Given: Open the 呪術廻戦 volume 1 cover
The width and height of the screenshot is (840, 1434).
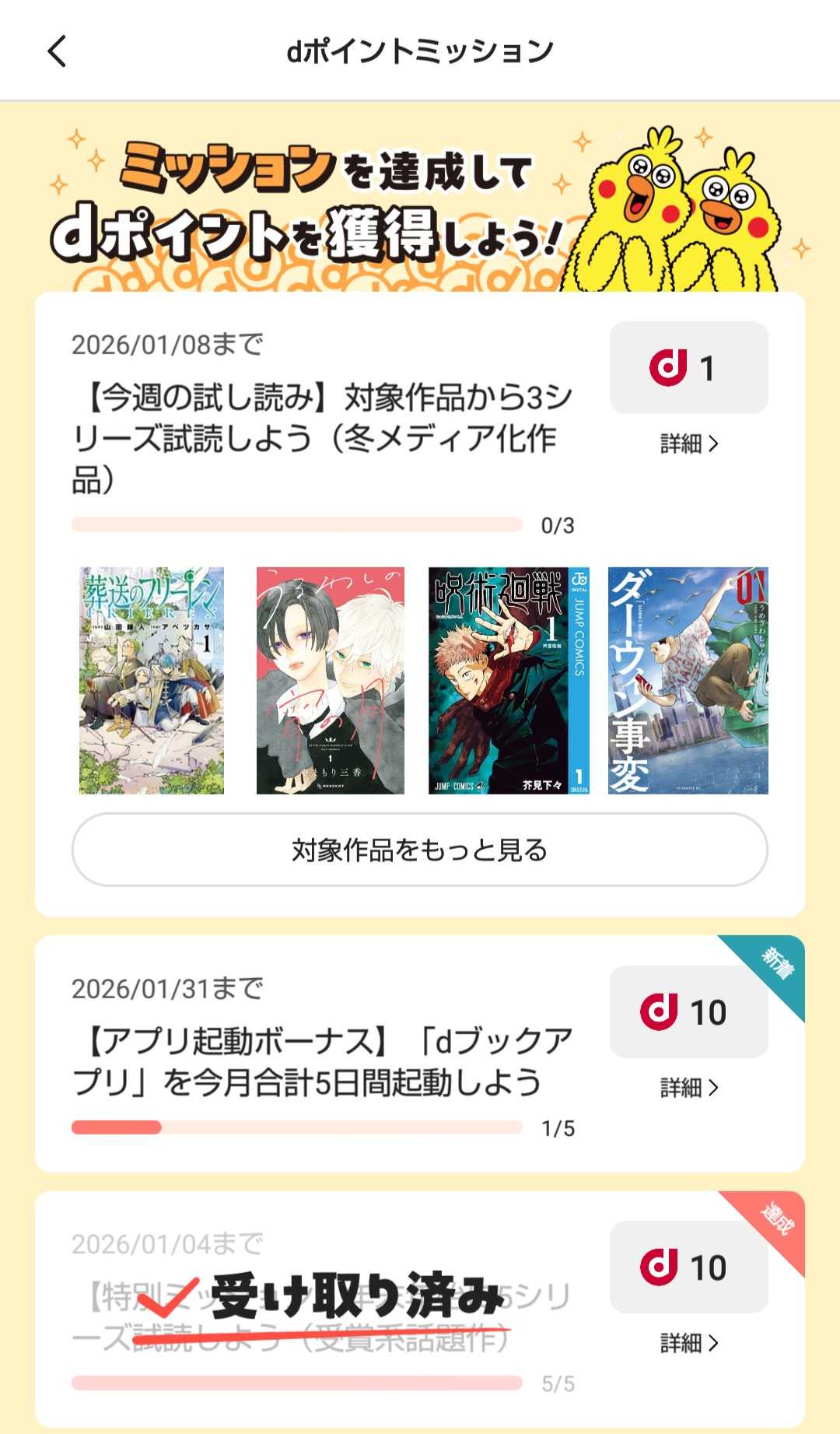Looking at the screenshot, I should [x=509, y=680].
